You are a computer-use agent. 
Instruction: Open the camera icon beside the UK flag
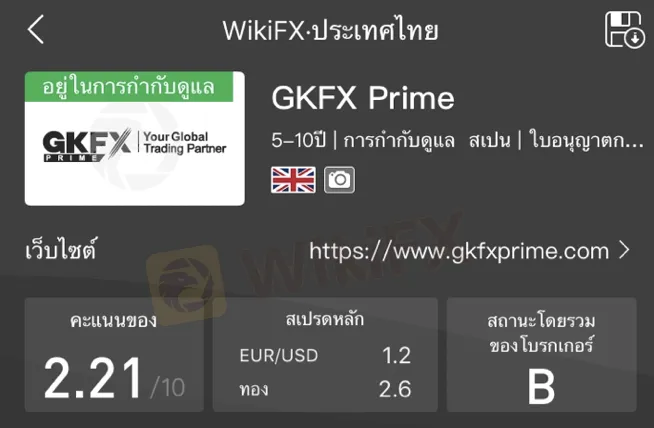pyautogui.click(x=339, y=180)
